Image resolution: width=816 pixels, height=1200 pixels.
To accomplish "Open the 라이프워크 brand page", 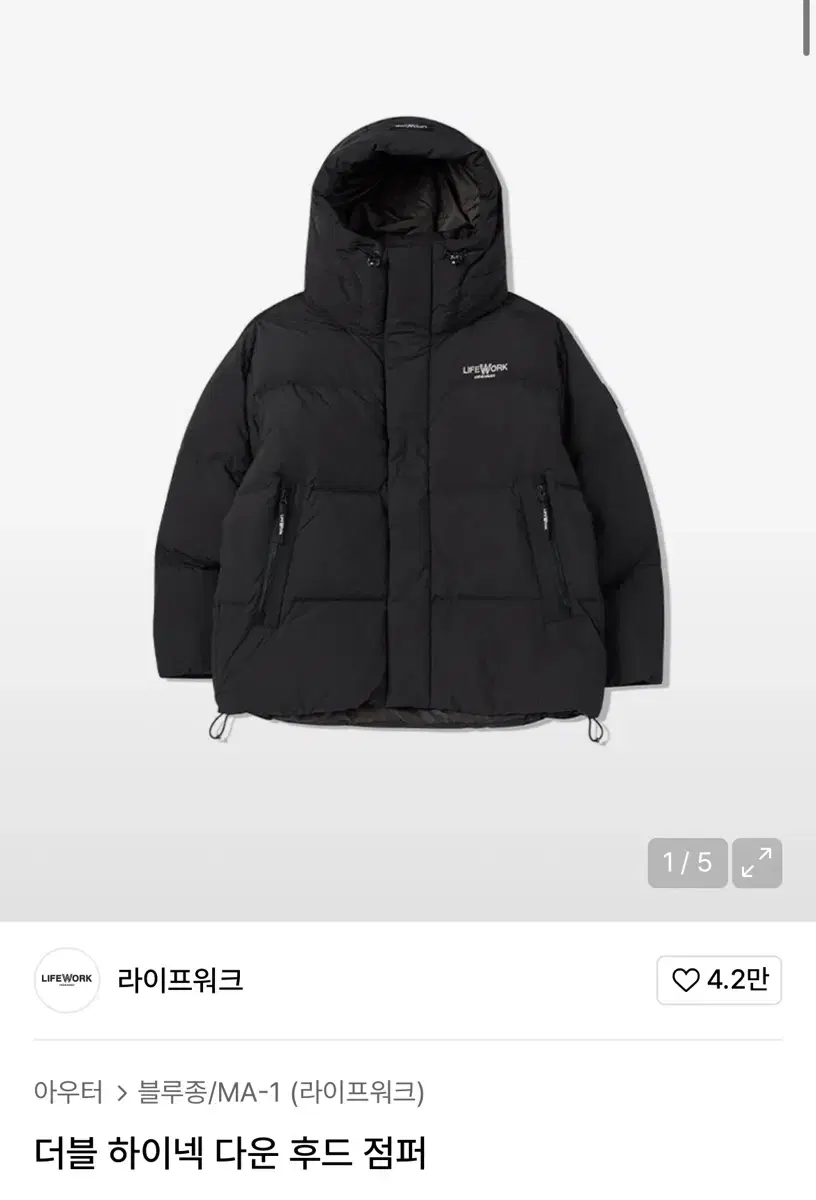I will [180, 980].
